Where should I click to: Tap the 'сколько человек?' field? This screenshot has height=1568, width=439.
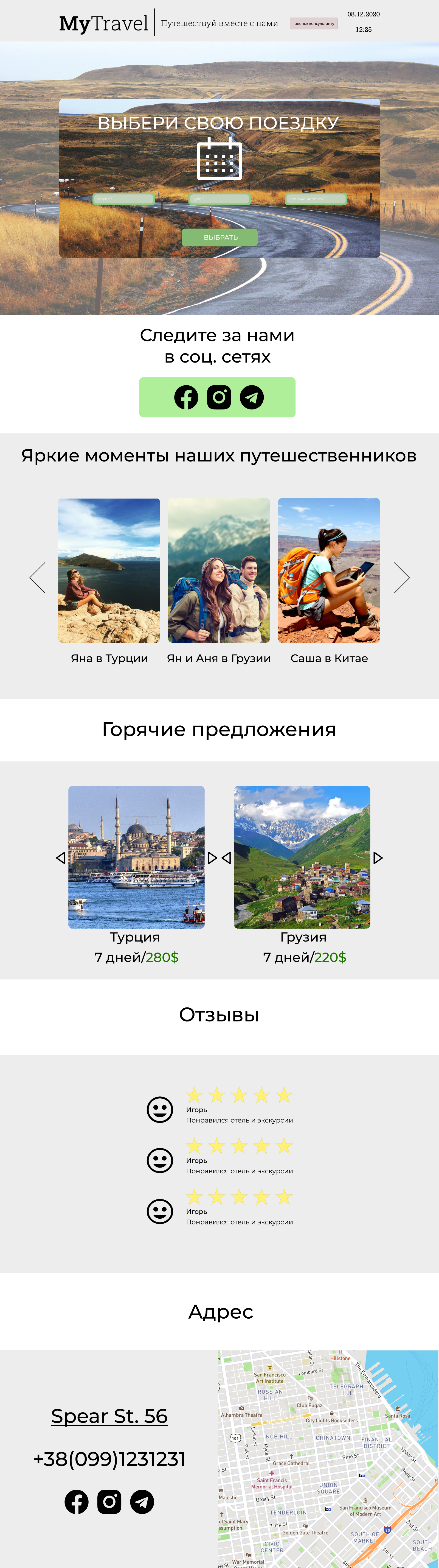(x=316, y=198)
